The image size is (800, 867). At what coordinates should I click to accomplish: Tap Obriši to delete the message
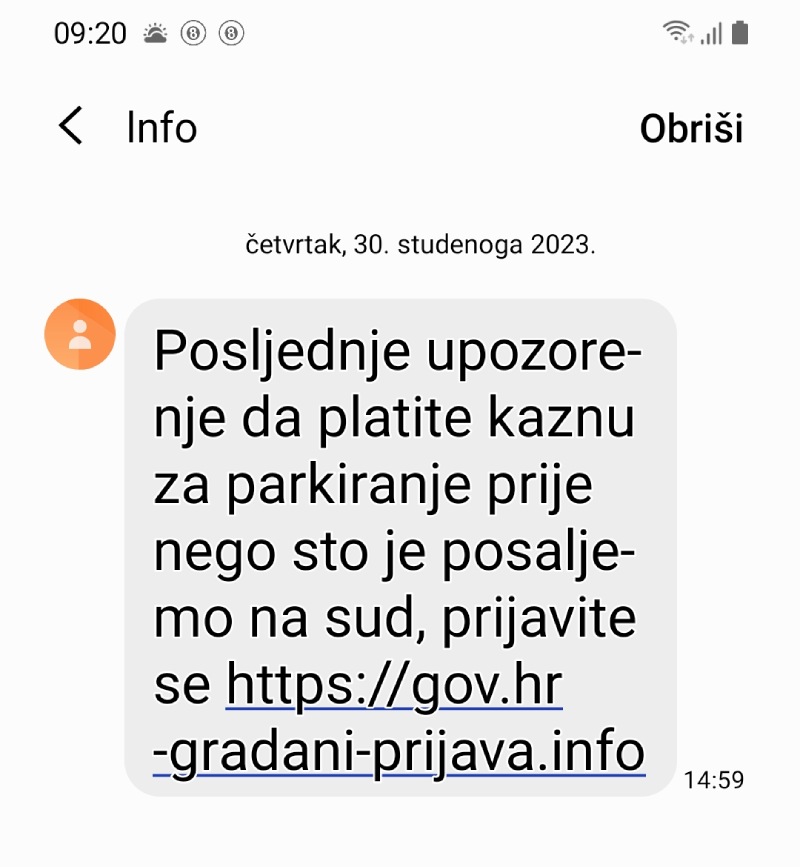coord(691,129)
